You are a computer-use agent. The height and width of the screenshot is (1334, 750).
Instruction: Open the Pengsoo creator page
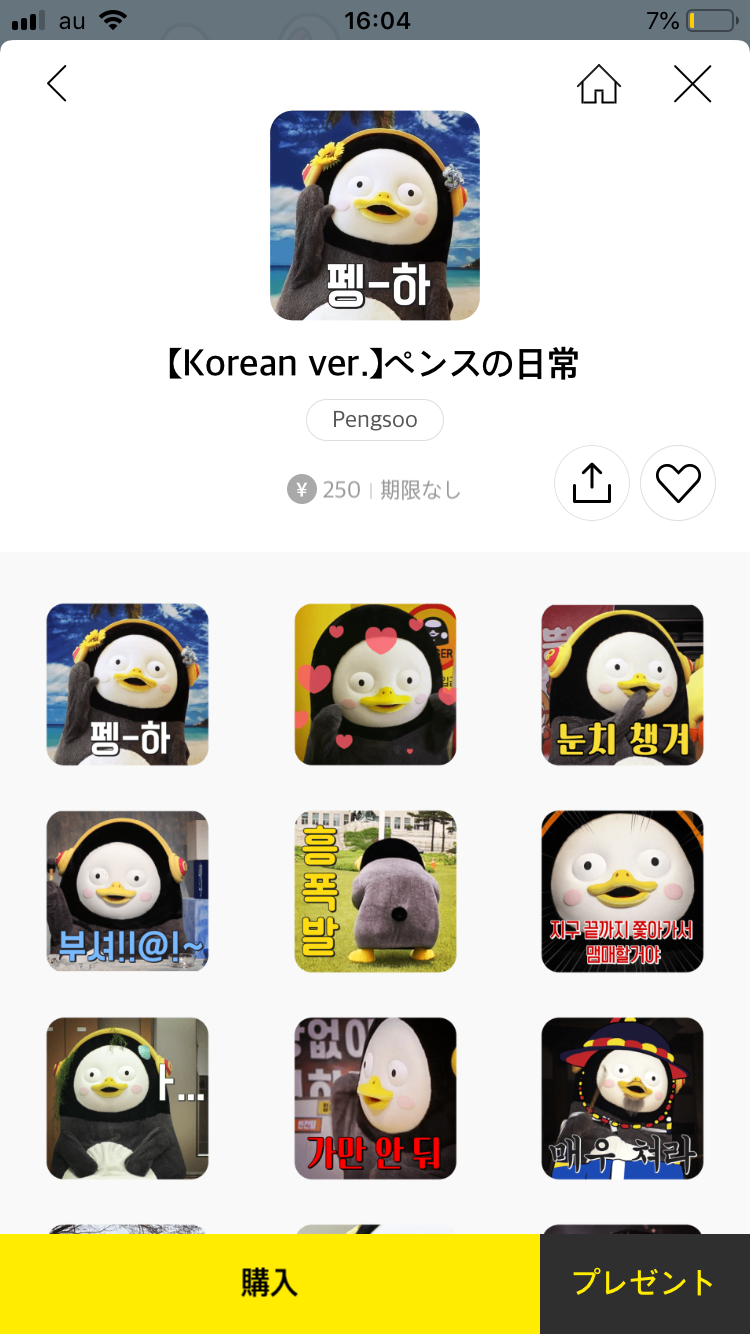tap(374, 420)
